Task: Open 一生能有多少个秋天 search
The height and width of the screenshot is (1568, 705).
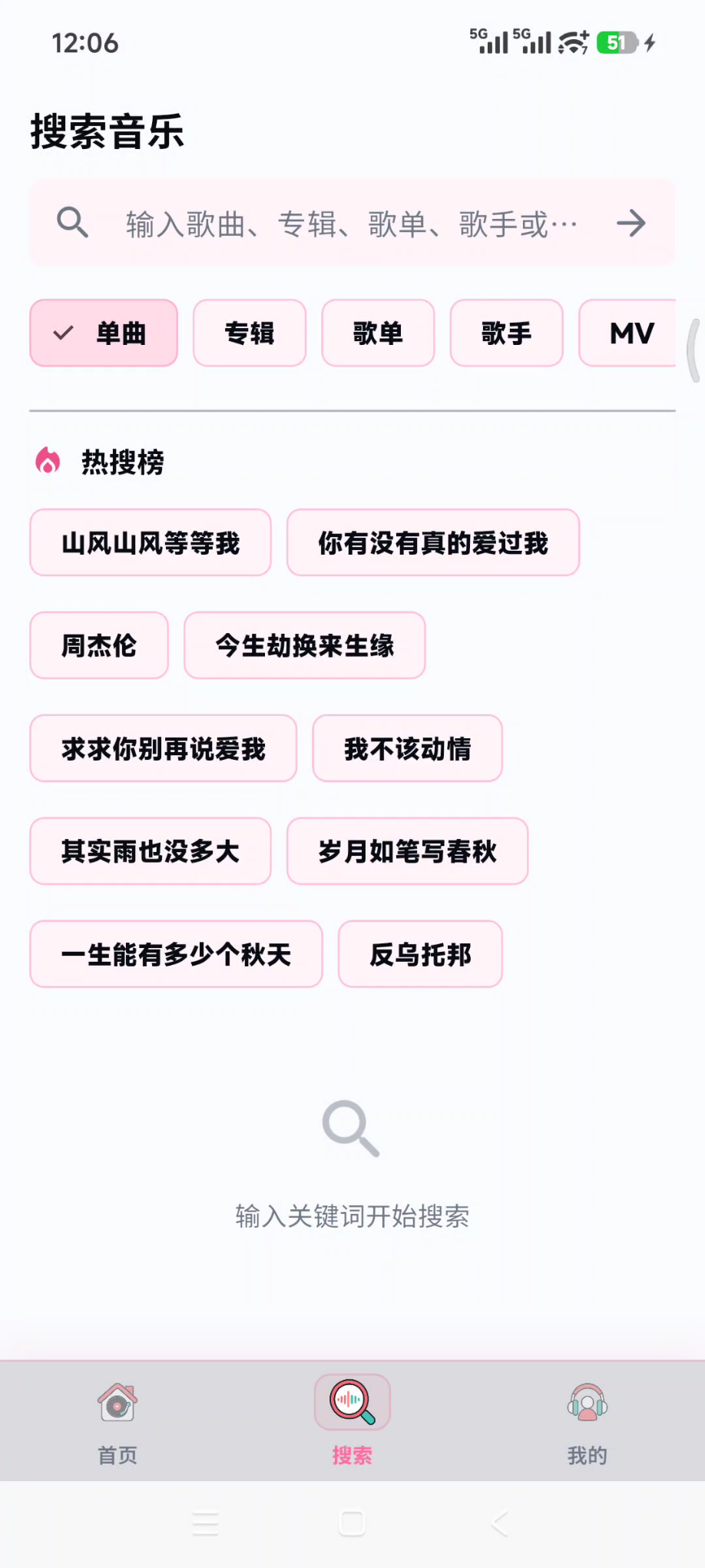Action: click(176, 954)
